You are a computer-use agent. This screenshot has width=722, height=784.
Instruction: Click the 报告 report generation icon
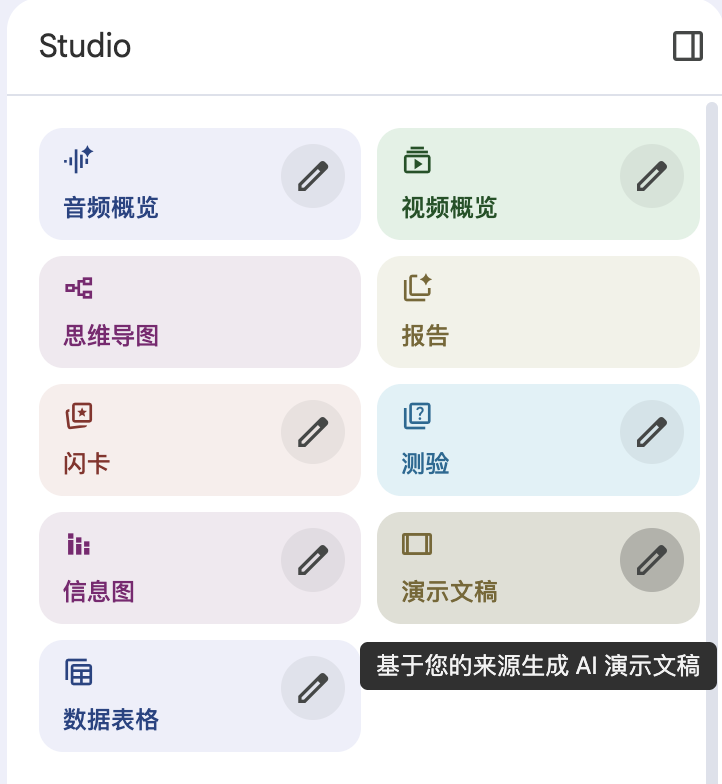click(x=417, y=288)
